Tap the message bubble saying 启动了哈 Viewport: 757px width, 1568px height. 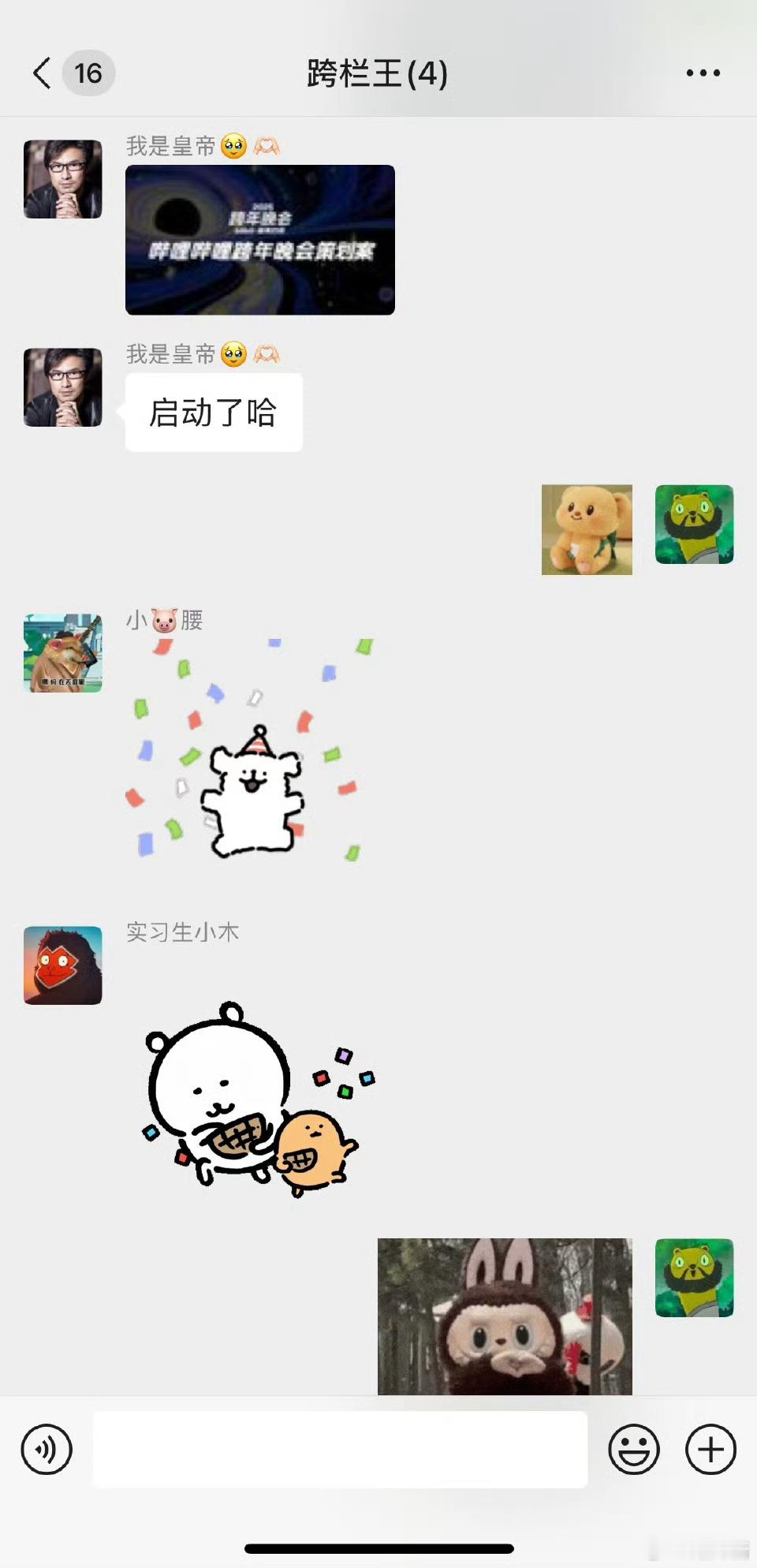tap(214, 412)
